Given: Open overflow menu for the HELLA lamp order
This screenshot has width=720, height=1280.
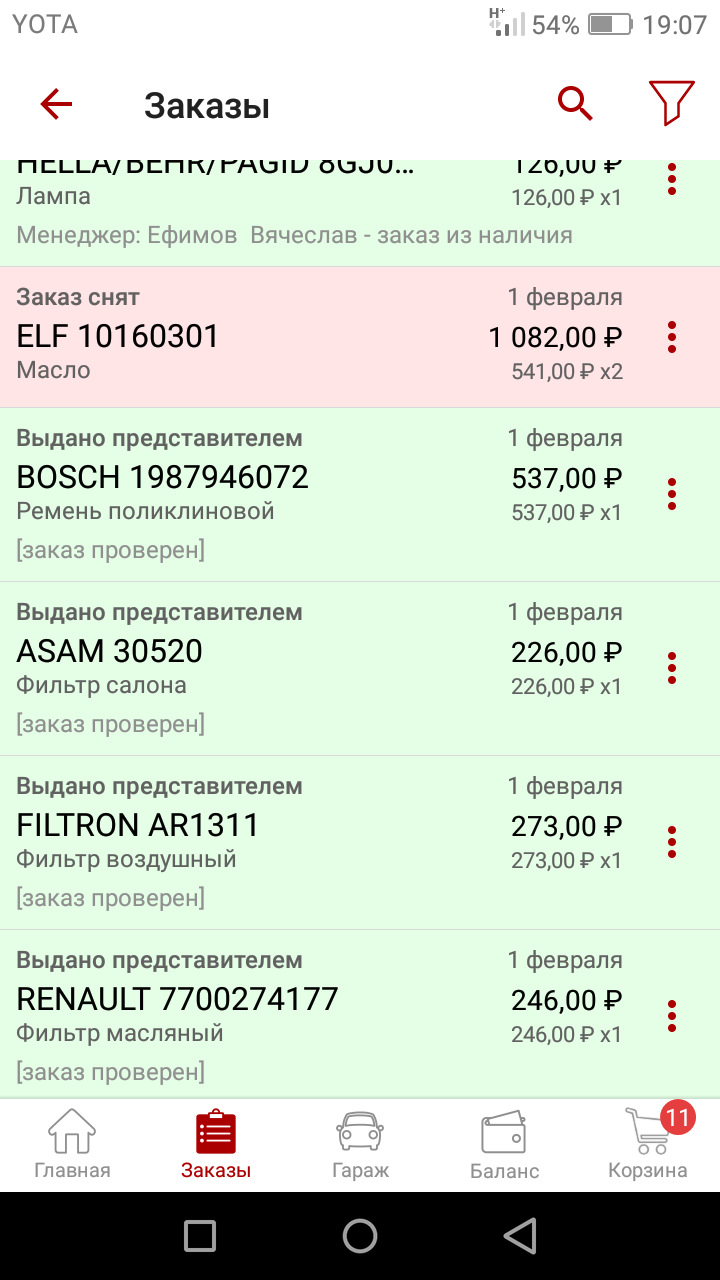Looking at the screenshot, I should click(672, 179).
